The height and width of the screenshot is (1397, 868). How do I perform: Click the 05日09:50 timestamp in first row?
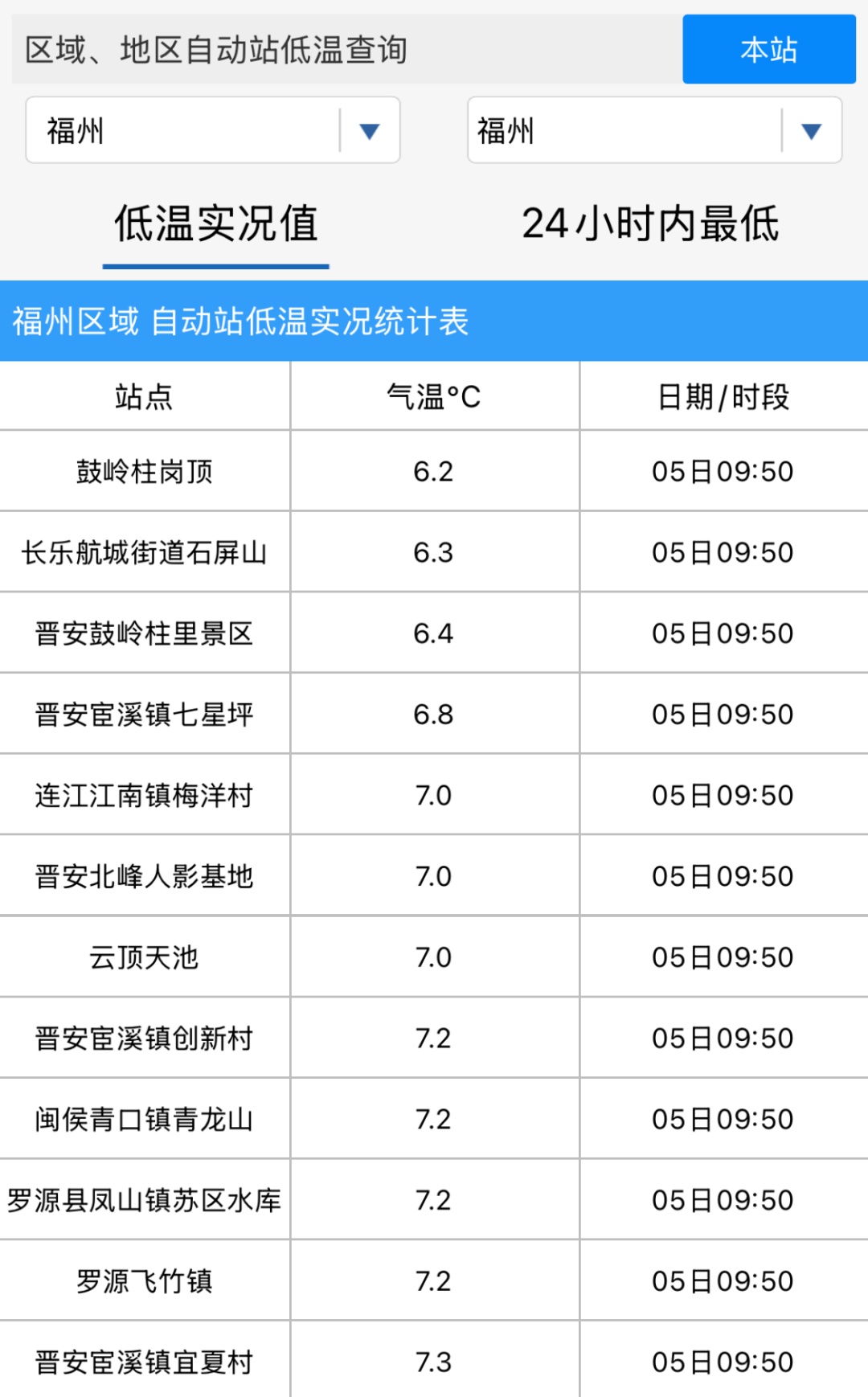722,471
